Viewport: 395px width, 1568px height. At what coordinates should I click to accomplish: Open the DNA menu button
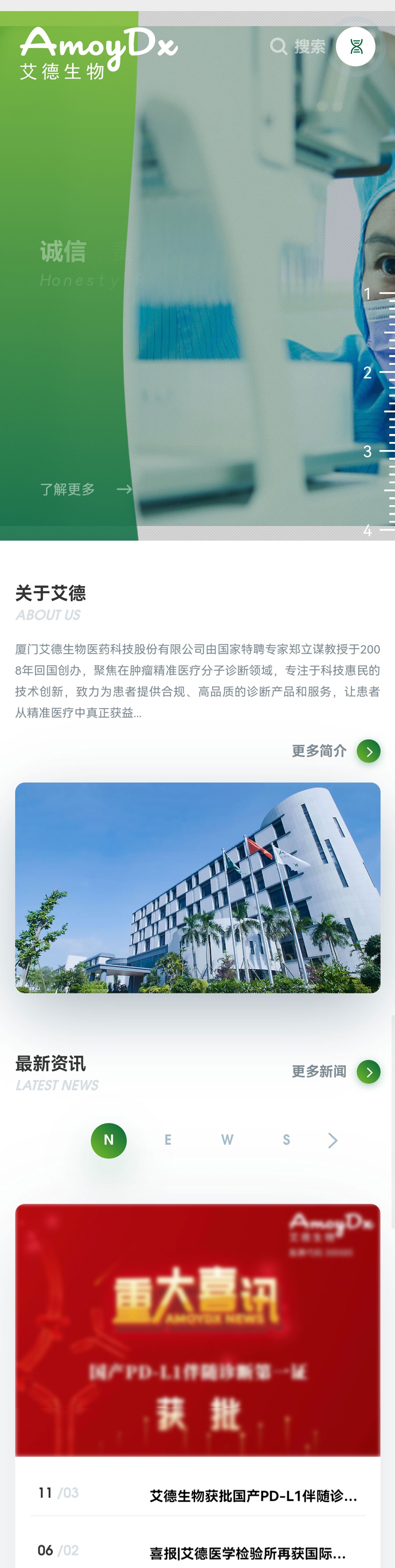tap(355, 47)
